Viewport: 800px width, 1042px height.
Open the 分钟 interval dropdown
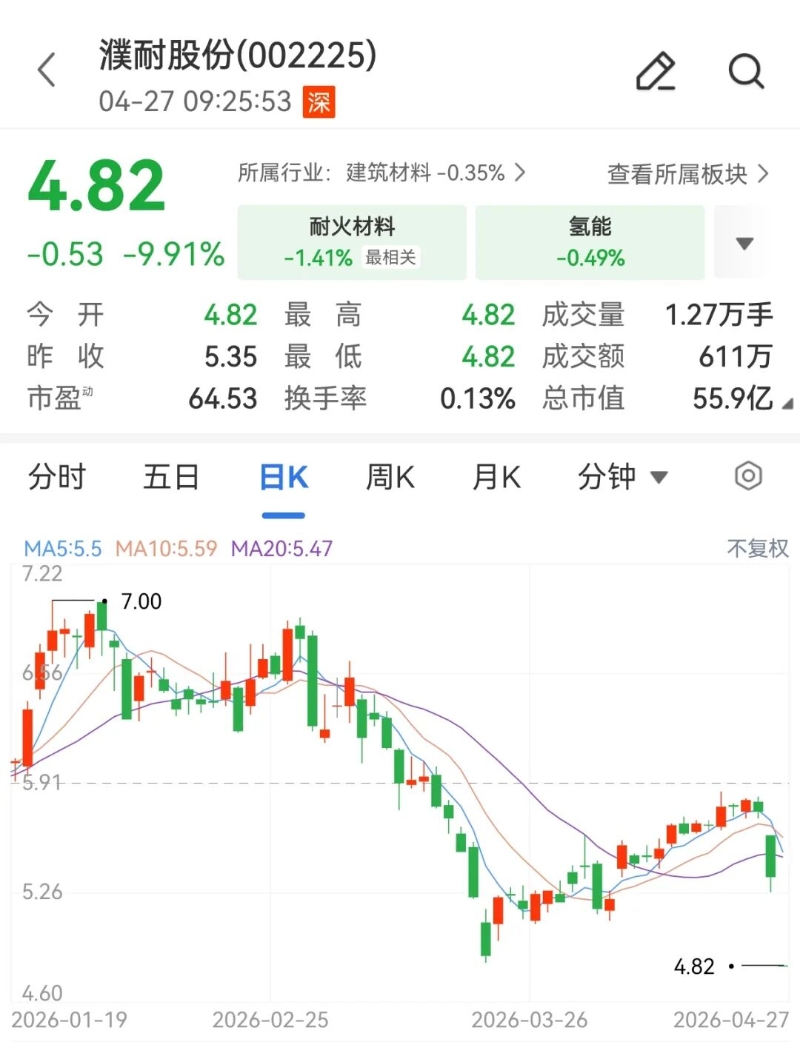pos(622,477)
